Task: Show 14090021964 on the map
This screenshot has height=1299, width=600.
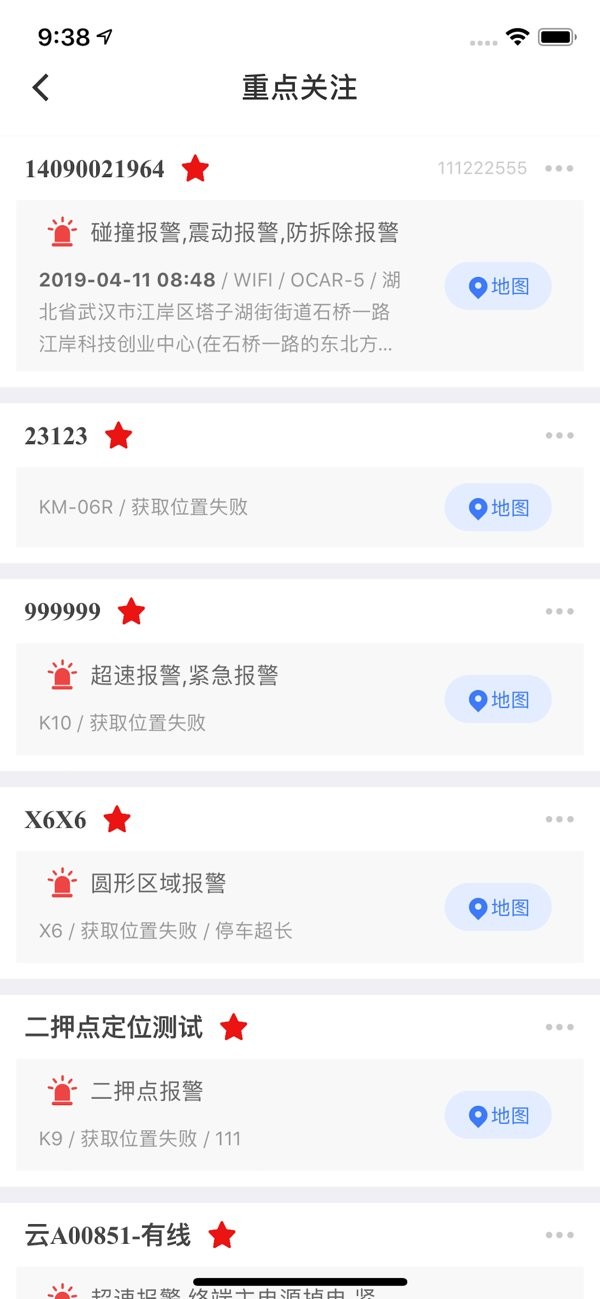Action: point(498,287)
